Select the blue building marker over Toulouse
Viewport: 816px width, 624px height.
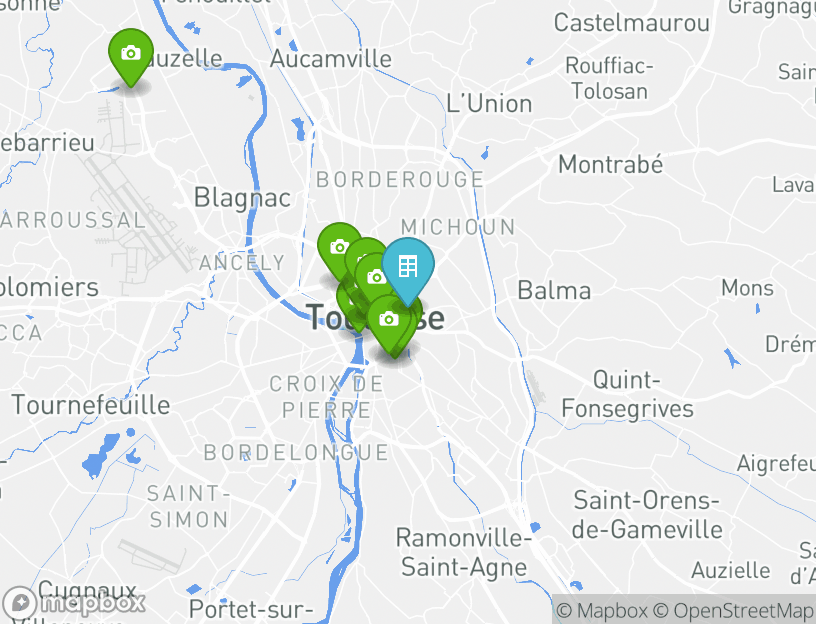(408, 267)
